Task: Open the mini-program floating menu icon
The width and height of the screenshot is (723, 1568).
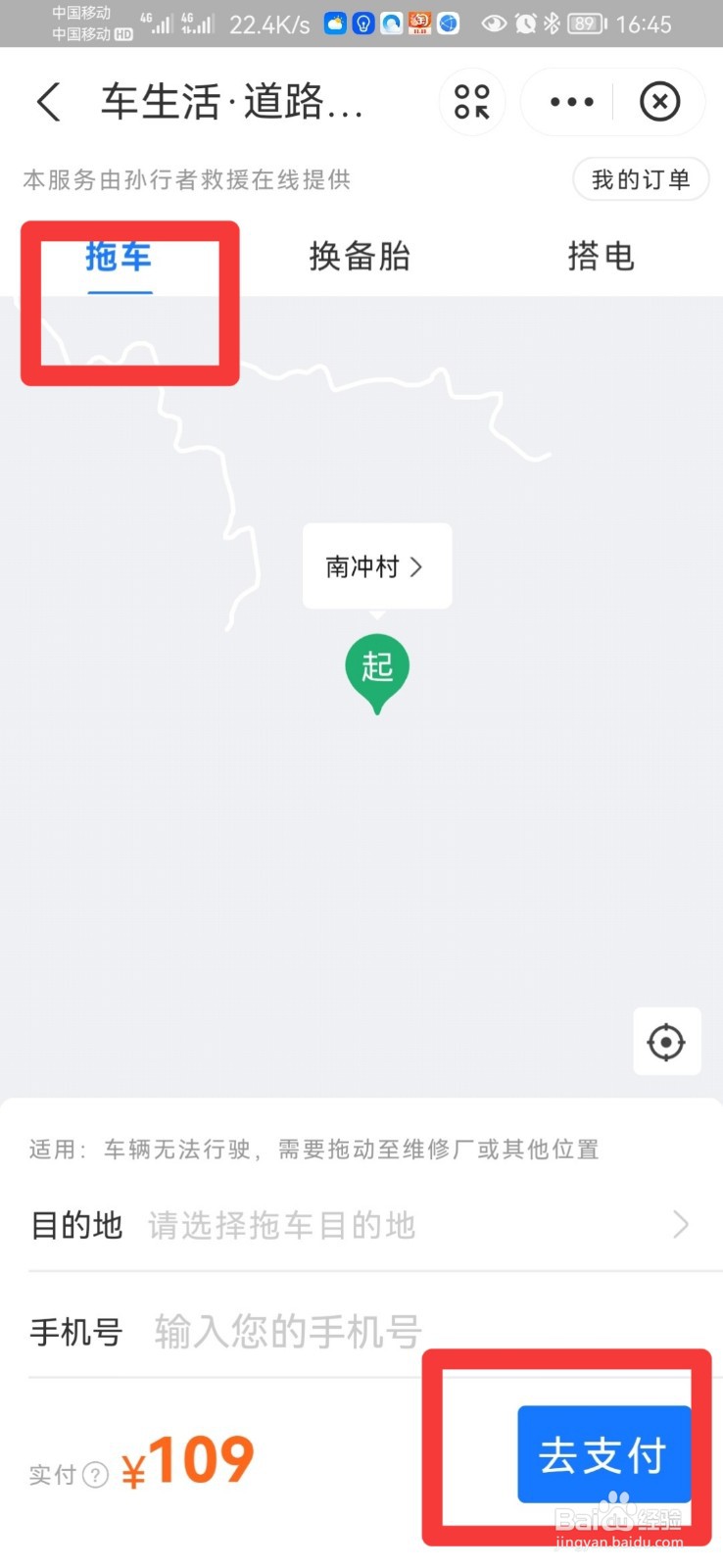Action: pyautogui.click(x=471, y=101)
